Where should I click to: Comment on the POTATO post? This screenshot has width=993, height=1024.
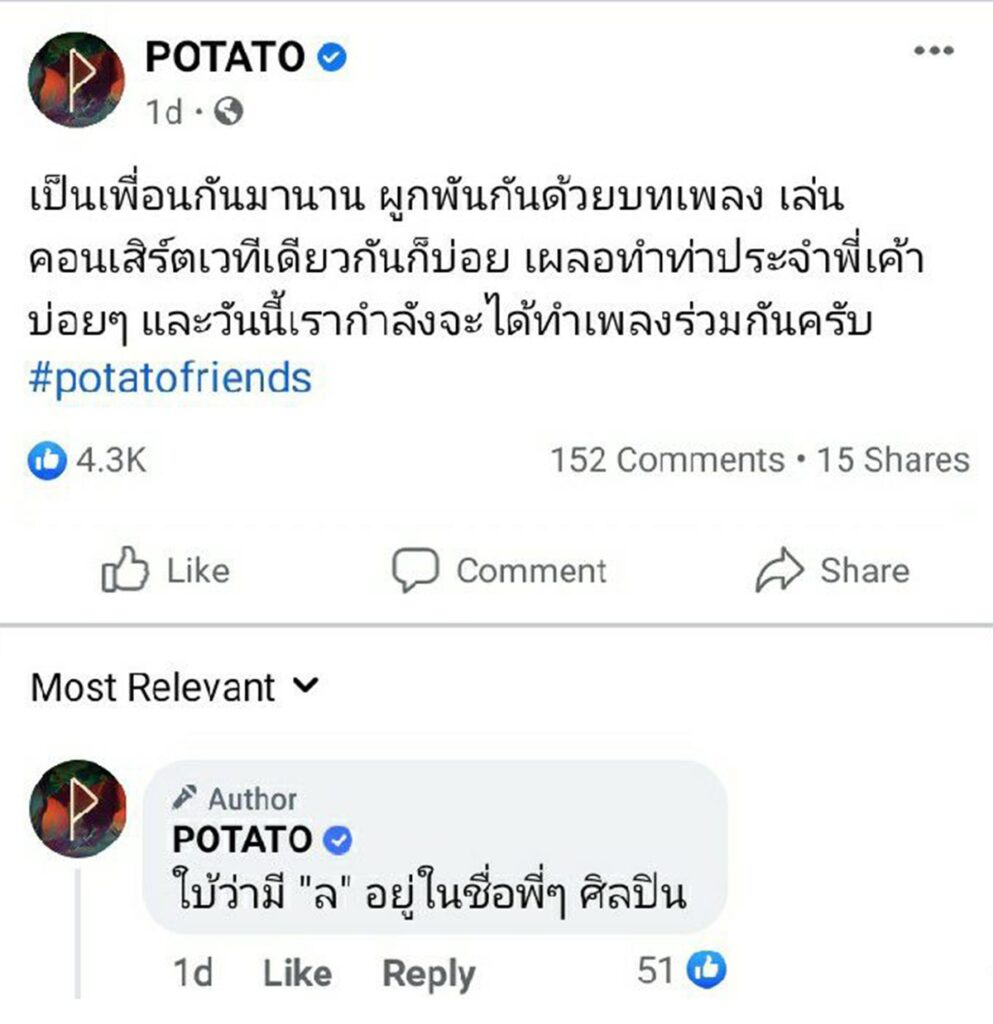click(498, 571)
